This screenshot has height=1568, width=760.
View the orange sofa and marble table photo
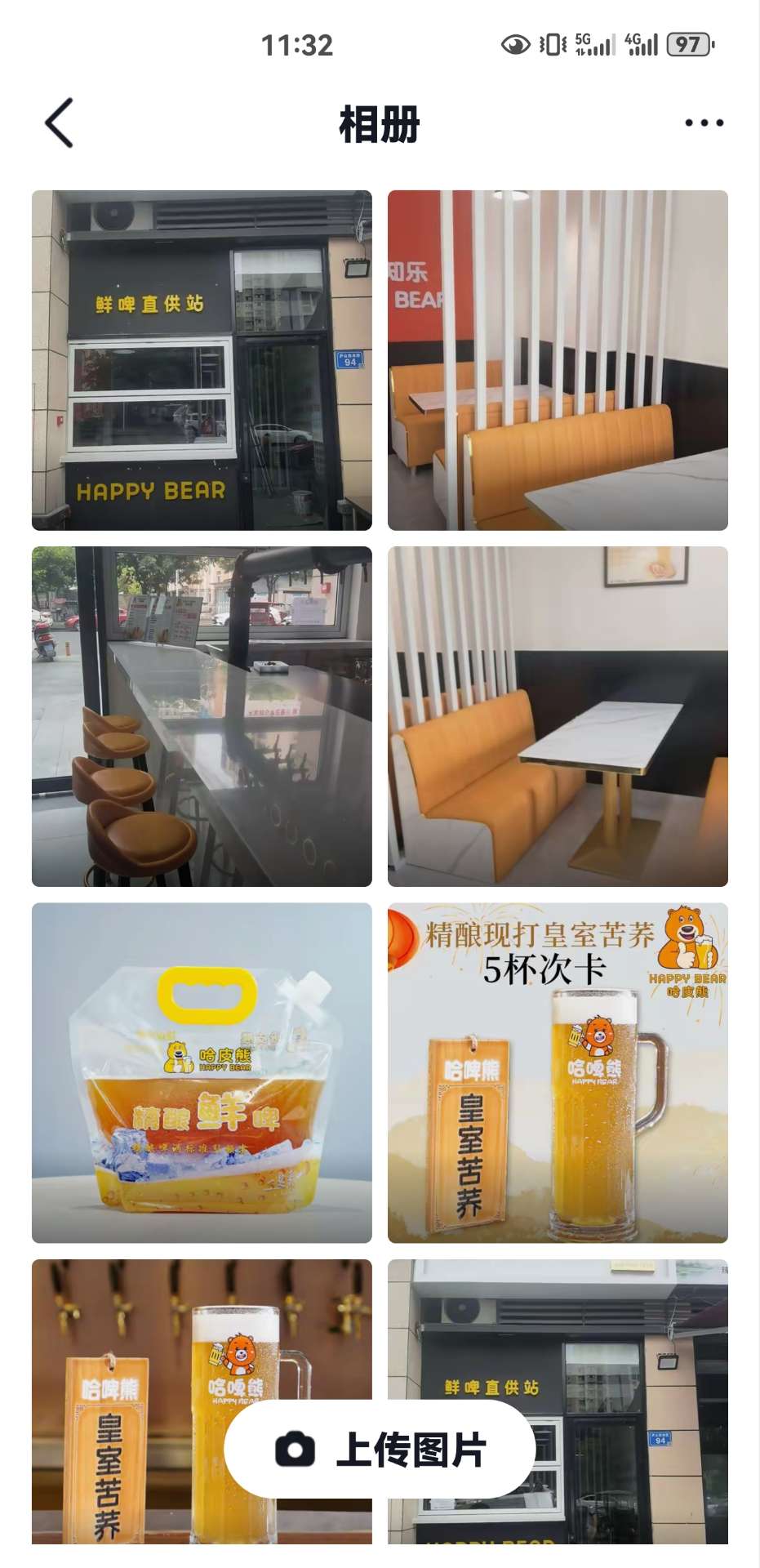tap(558, 716)
